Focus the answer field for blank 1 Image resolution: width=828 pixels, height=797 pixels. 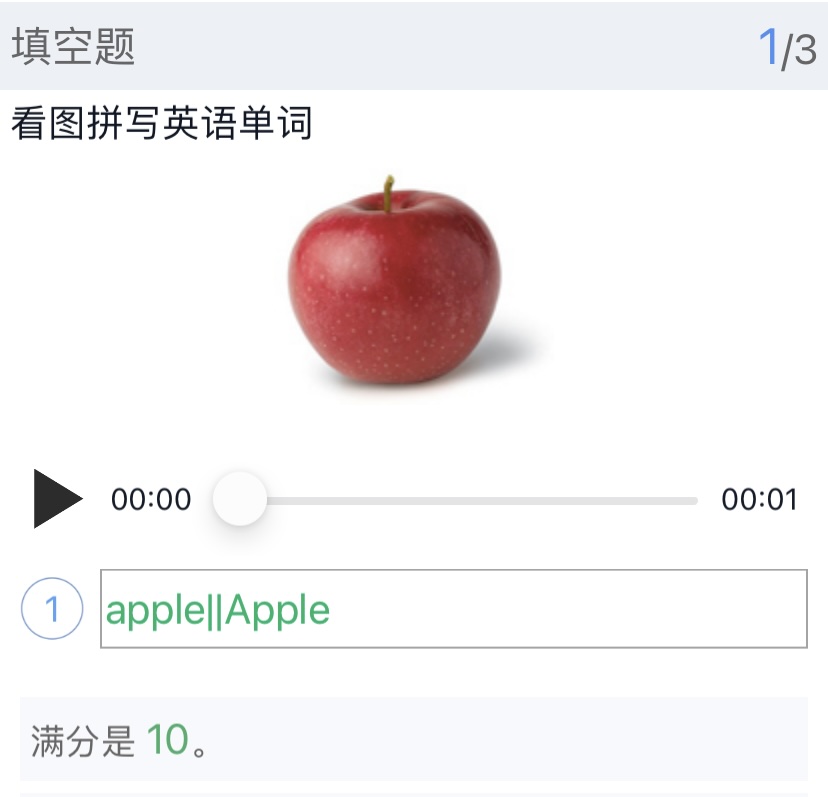coord(453,609)
